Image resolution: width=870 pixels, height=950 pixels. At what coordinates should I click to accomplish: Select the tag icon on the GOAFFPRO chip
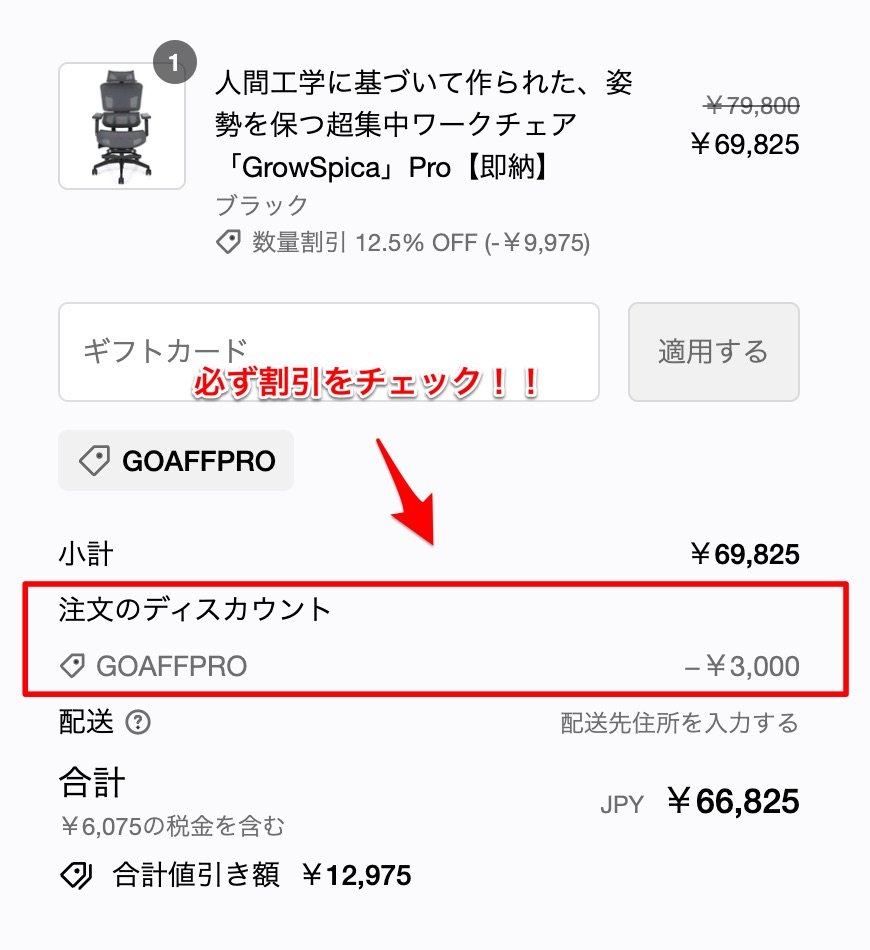coord(95,460)
